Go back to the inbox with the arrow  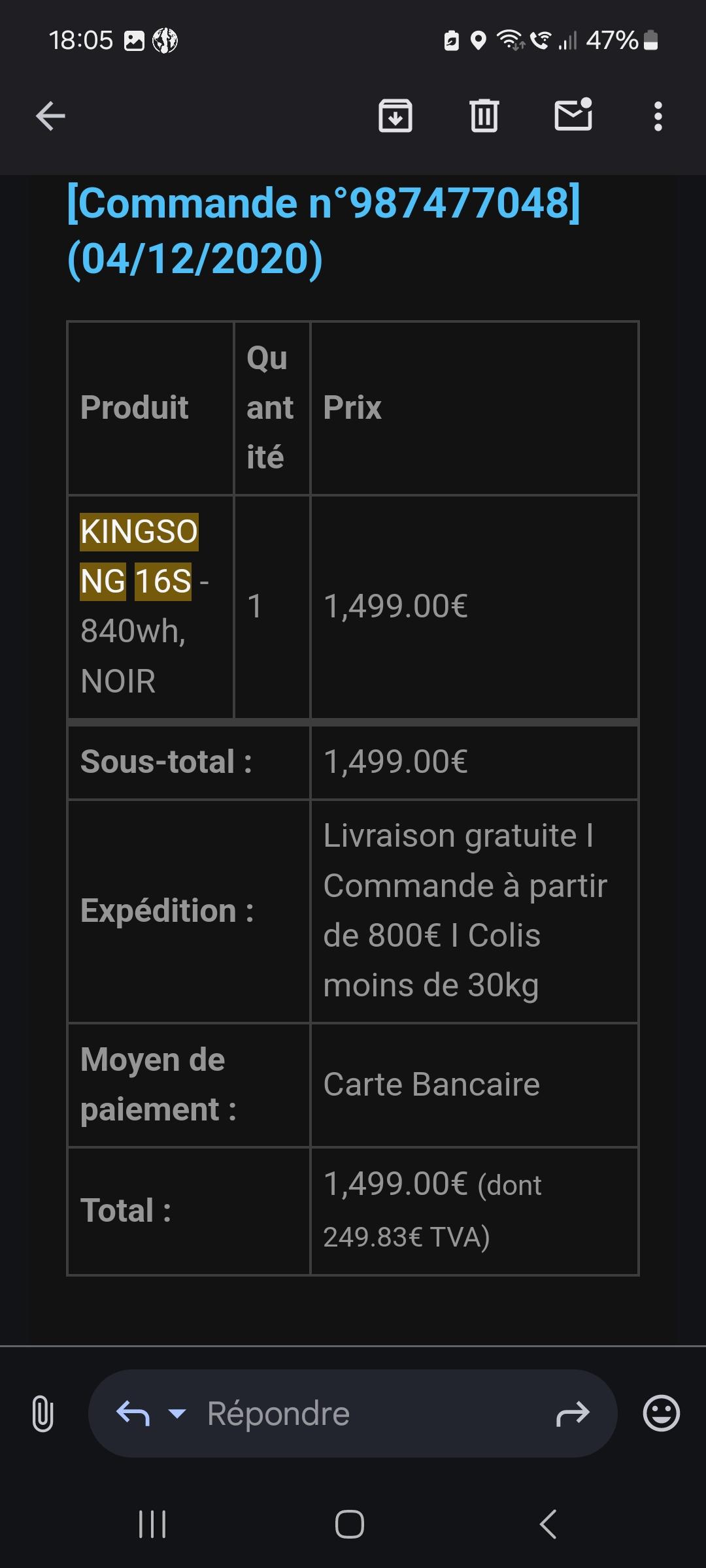tap(50, 117)
